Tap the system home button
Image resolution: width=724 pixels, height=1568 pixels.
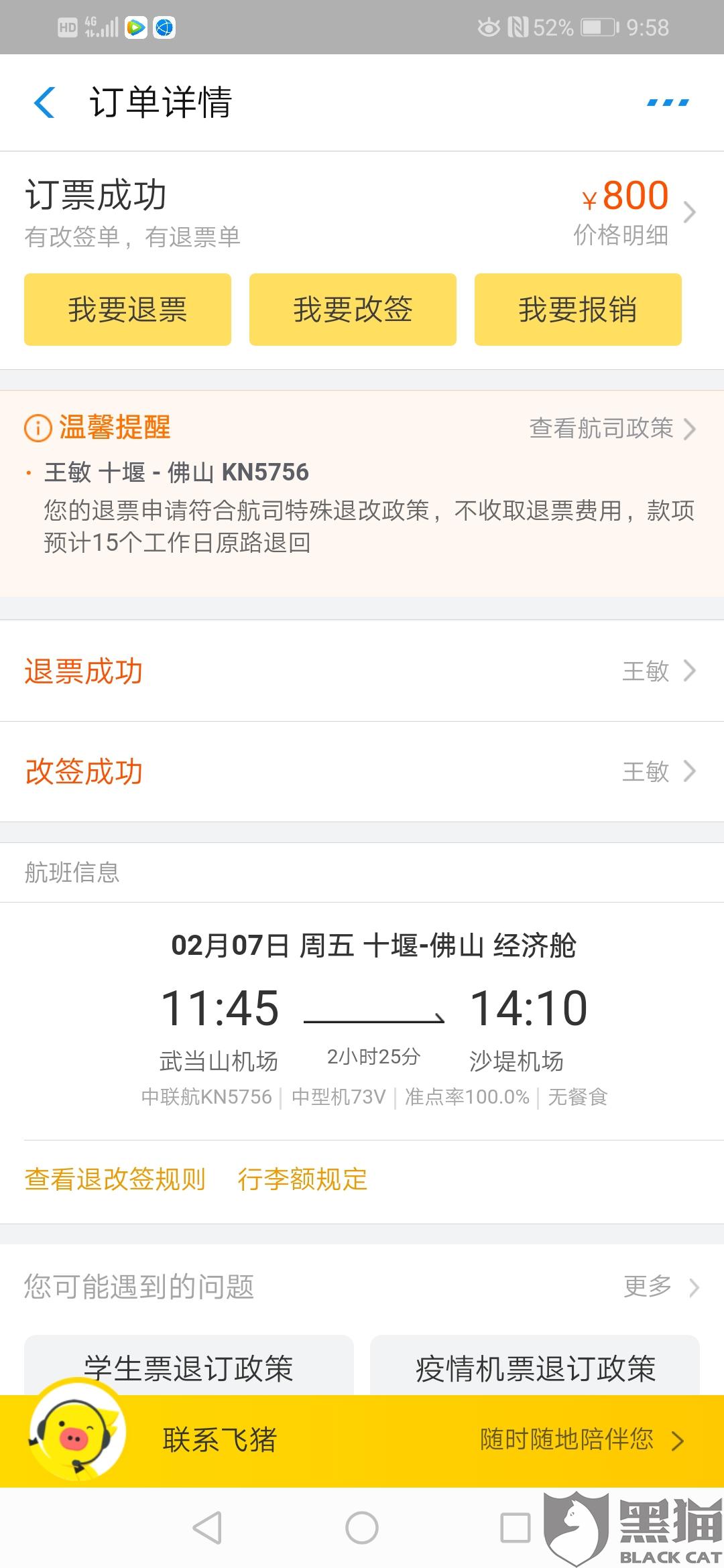click(x=362, y=1528)
